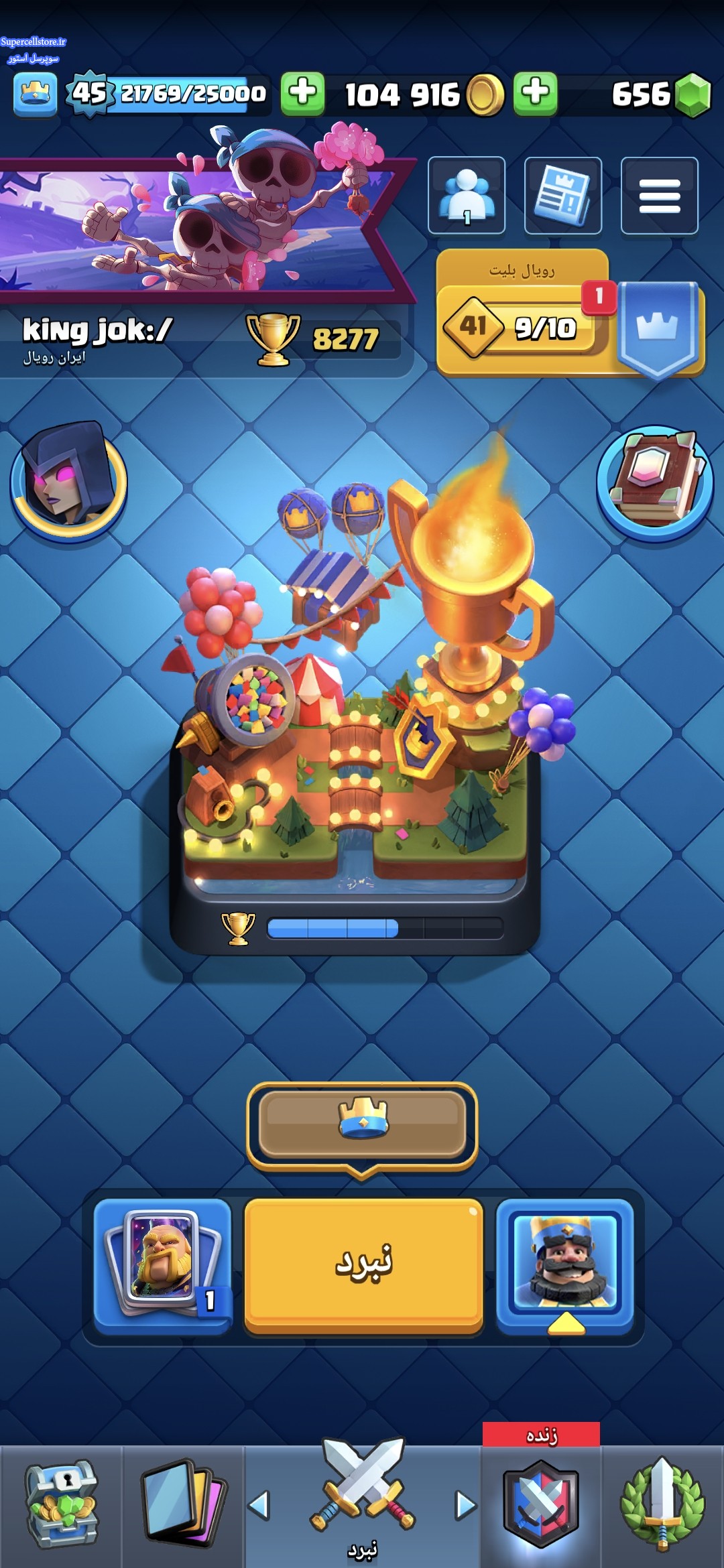Start a battle with the yellow نبرد button
Viewport: 724px width, 1568px height.
coord(364,1265)
